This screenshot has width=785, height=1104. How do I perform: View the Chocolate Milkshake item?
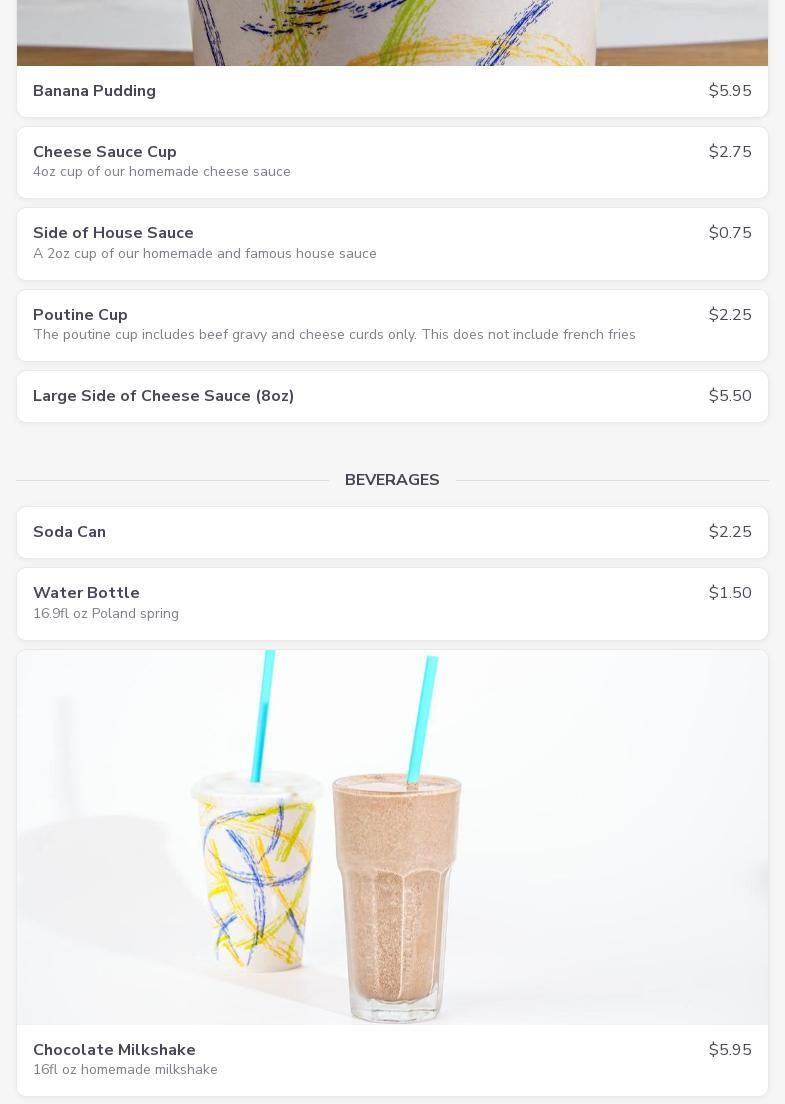(x=392, y=1058)
